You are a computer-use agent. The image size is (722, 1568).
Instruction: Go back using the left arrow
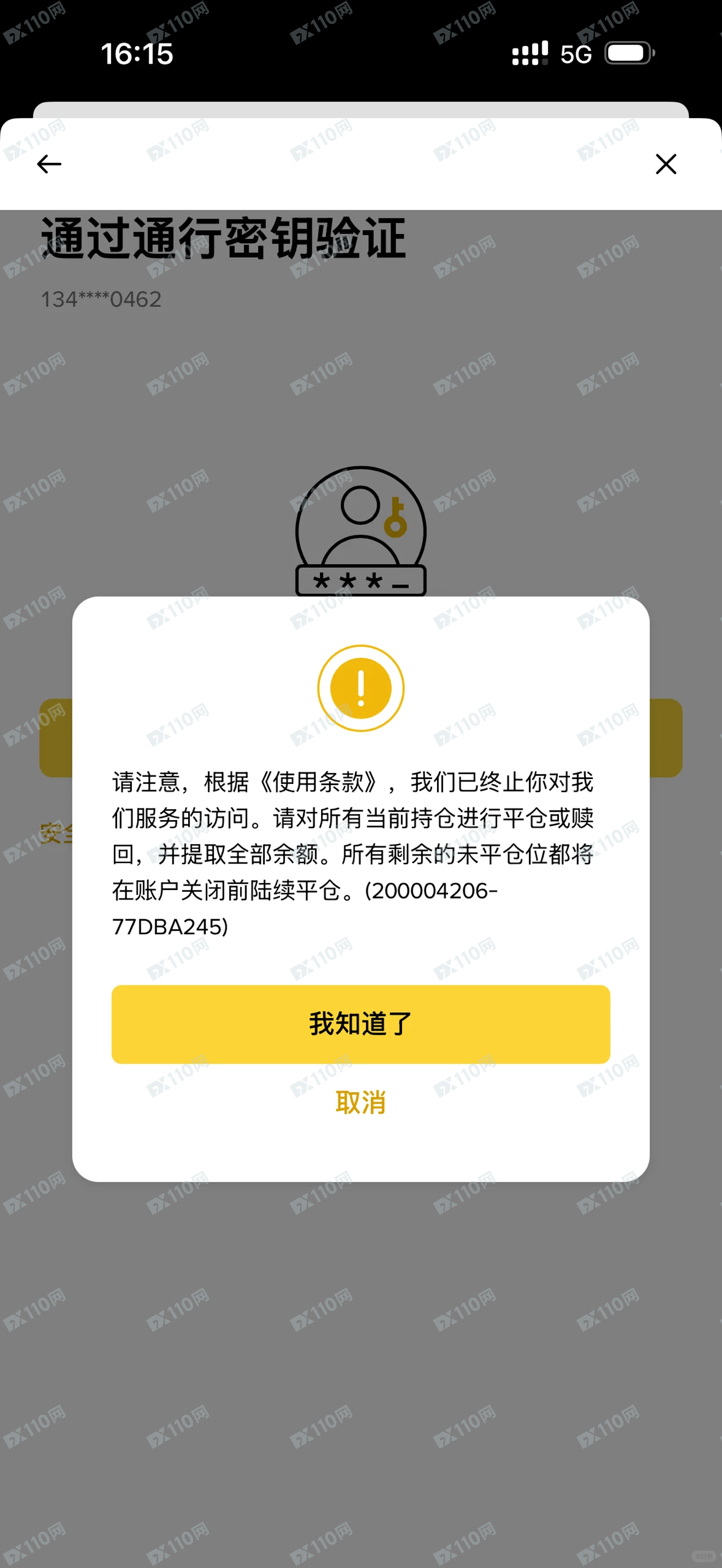pos(49,164)
